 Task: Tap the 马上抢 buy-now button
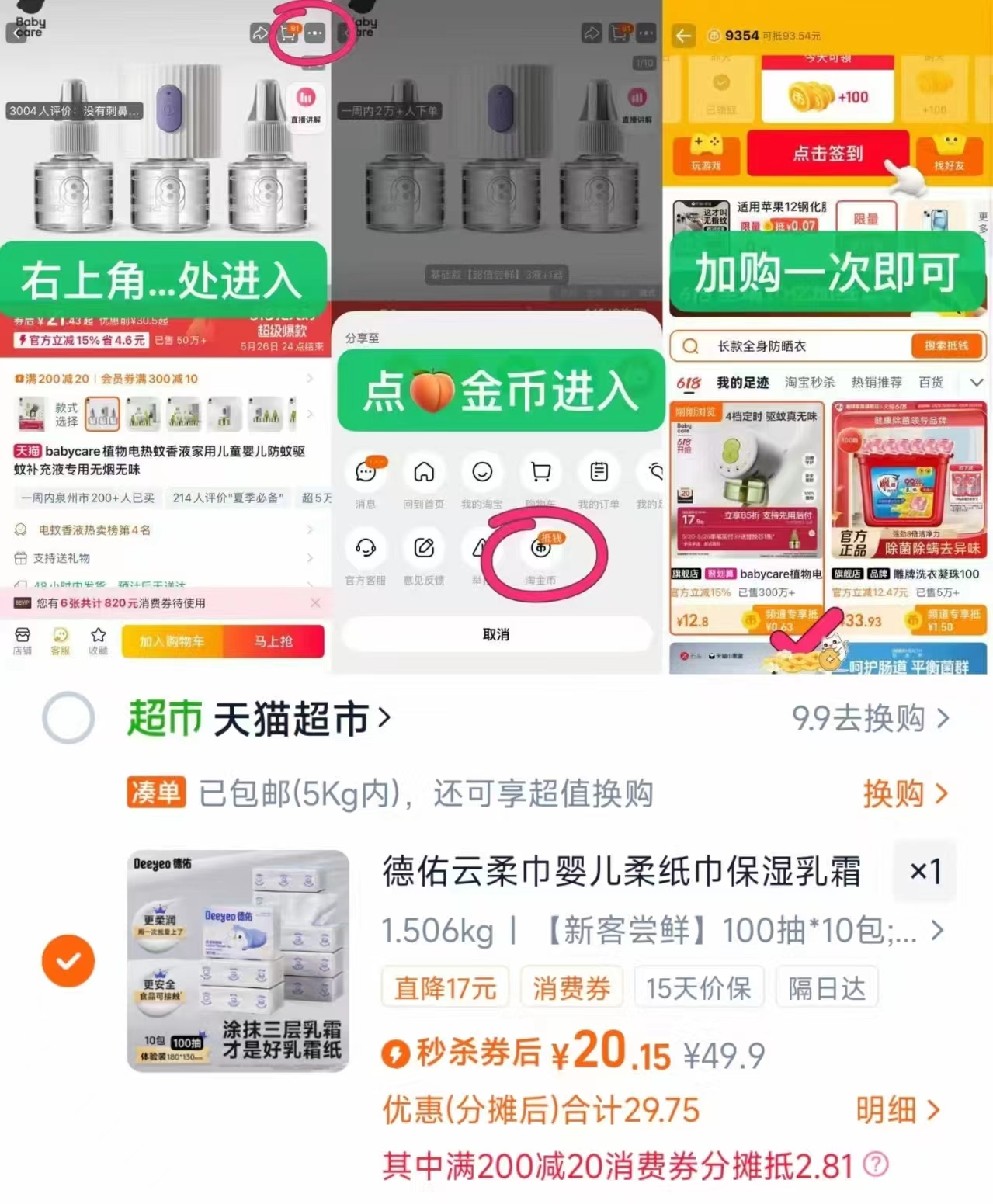(x=274, y=642)
